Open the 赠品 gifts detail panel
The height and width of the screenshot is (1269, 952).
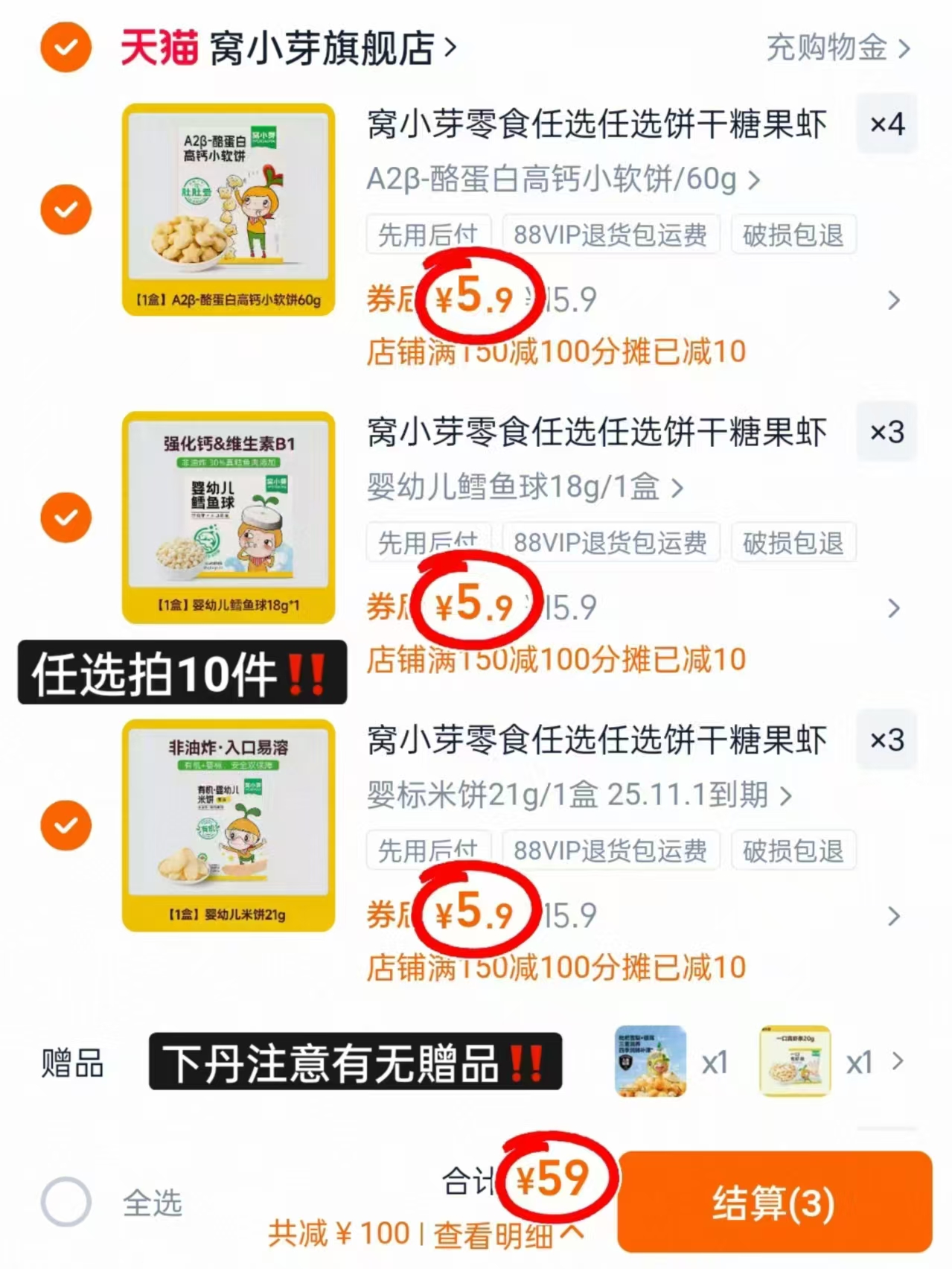coord(895,1061)
